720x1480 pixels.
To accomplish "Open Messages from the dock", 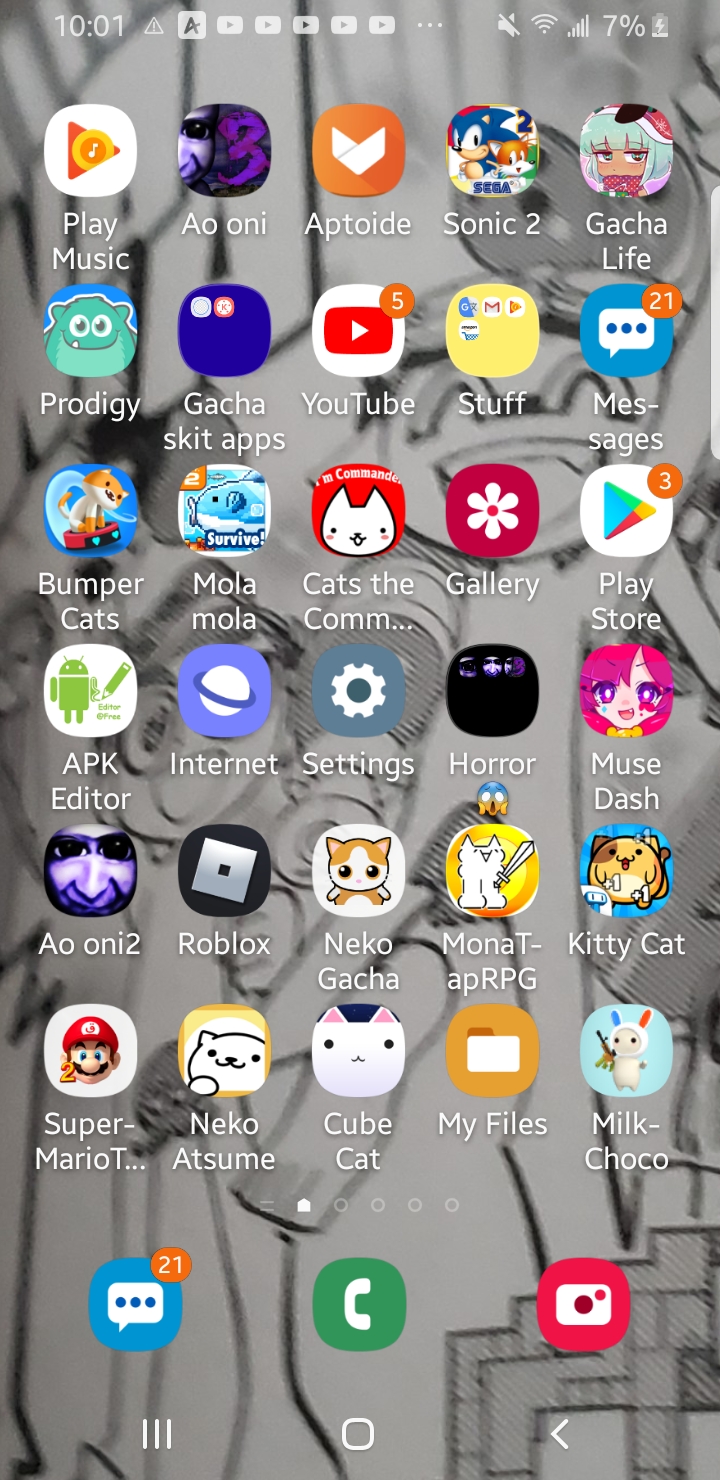I will 135,1304.
